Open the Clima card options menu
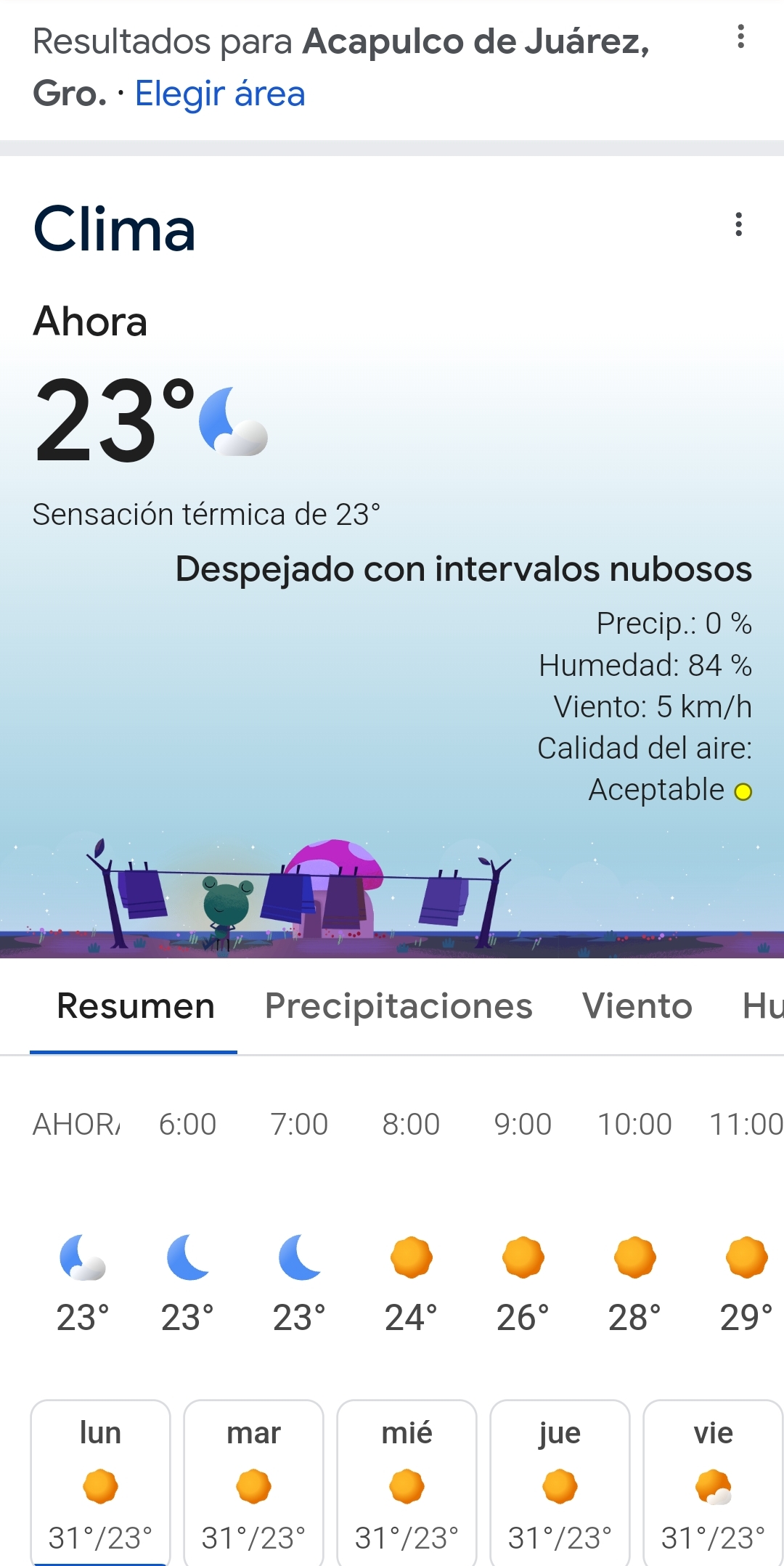Viewport: 784px width, 1566px height. (x=738, y=224)
